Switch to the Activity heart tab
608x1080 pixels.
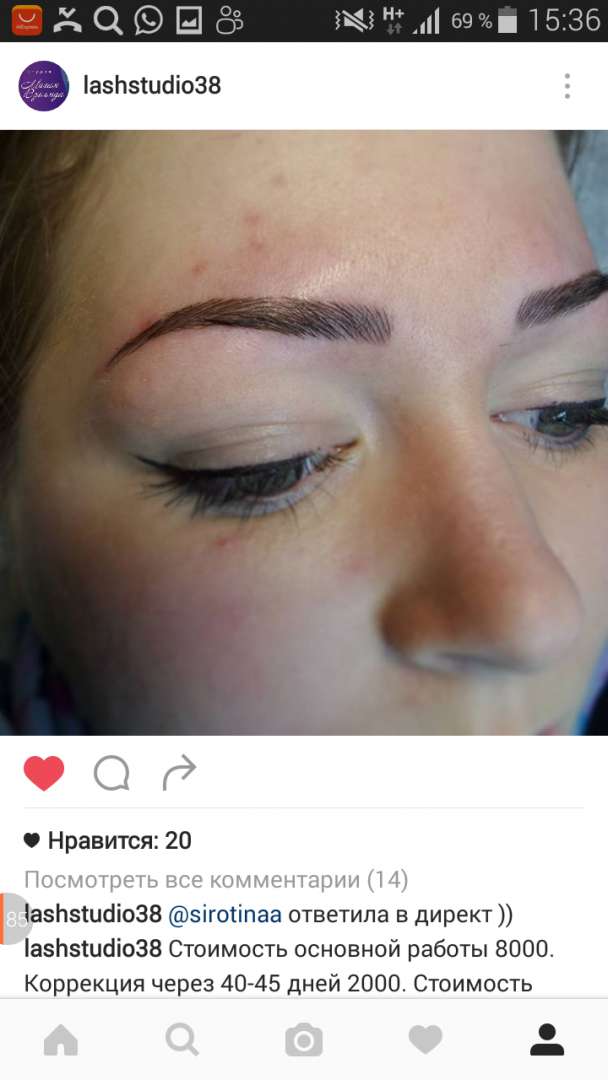click(425, 1040)
